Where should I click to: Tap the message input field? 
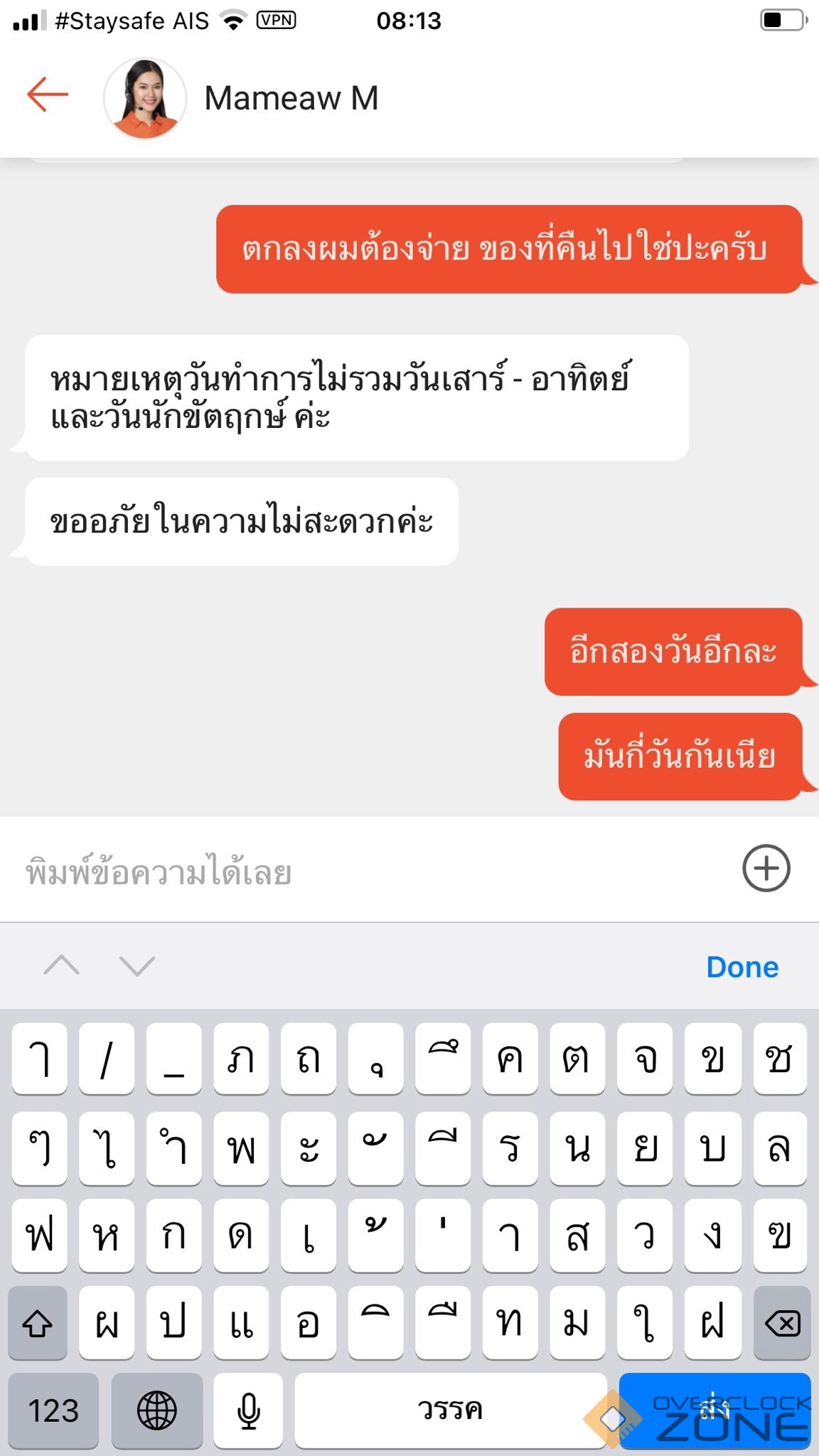[x=370, y=871]
